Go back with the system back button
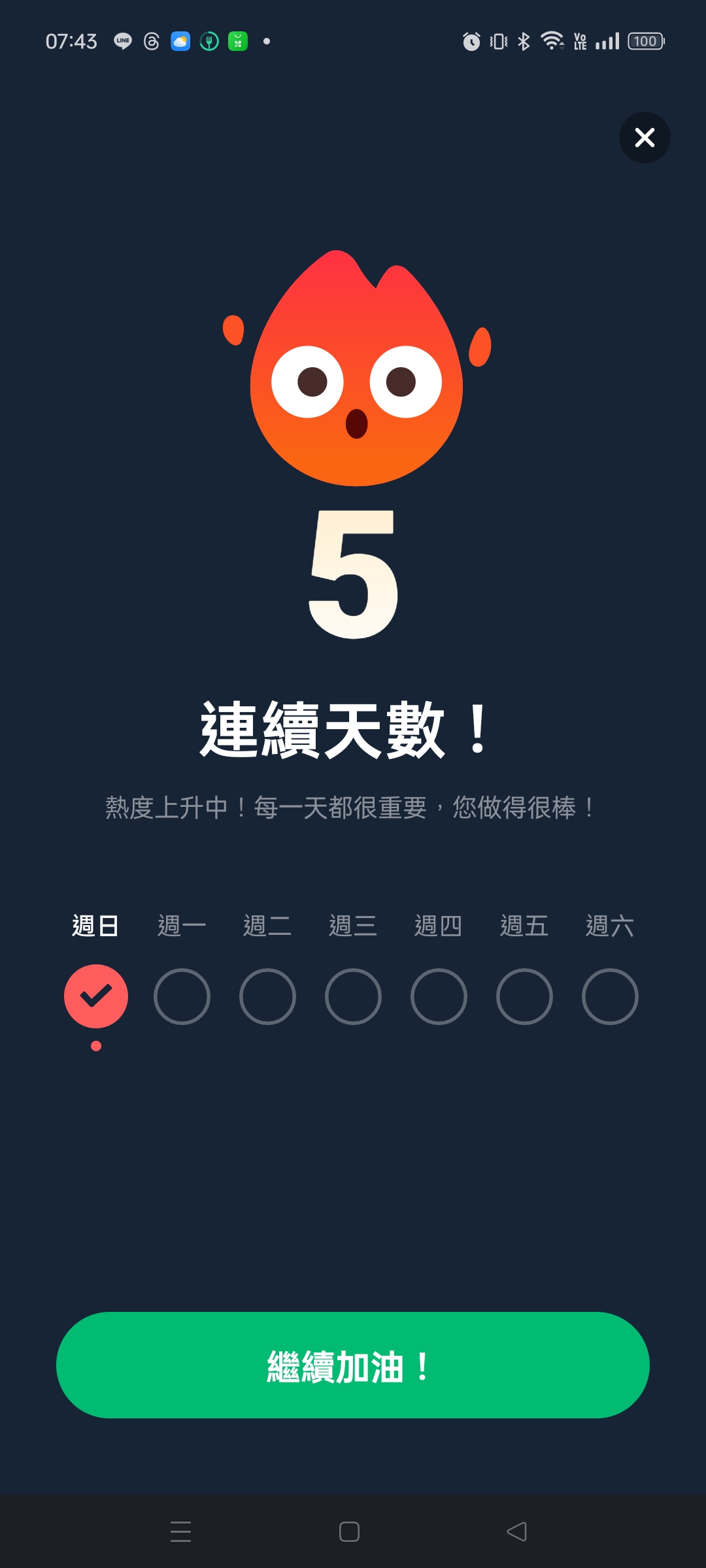The image size is (706, 1568). [x=516, y=1531]
